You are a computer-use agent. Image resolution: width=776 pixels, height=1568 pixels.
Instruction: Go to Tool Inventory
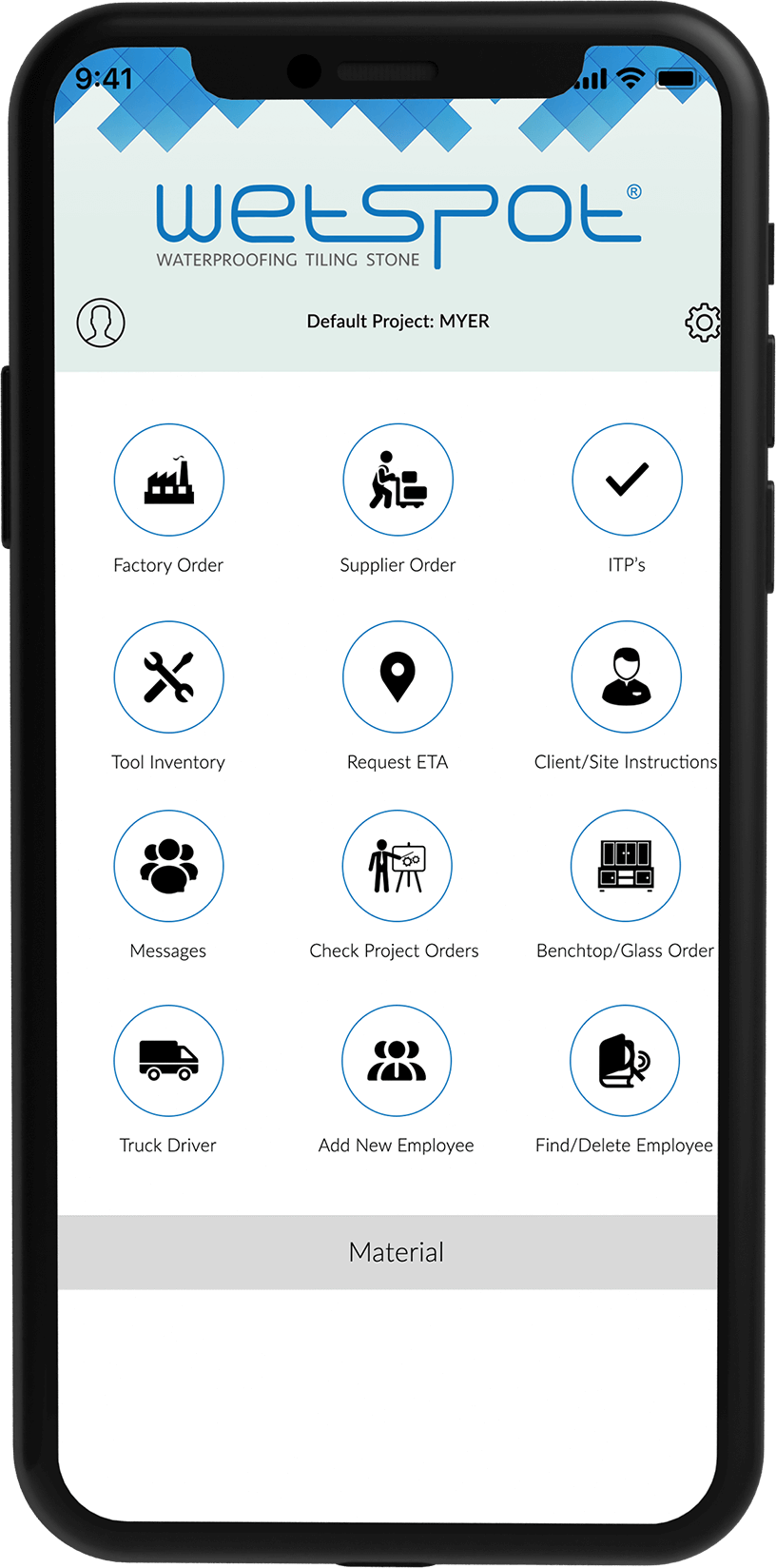click(169, 676)
